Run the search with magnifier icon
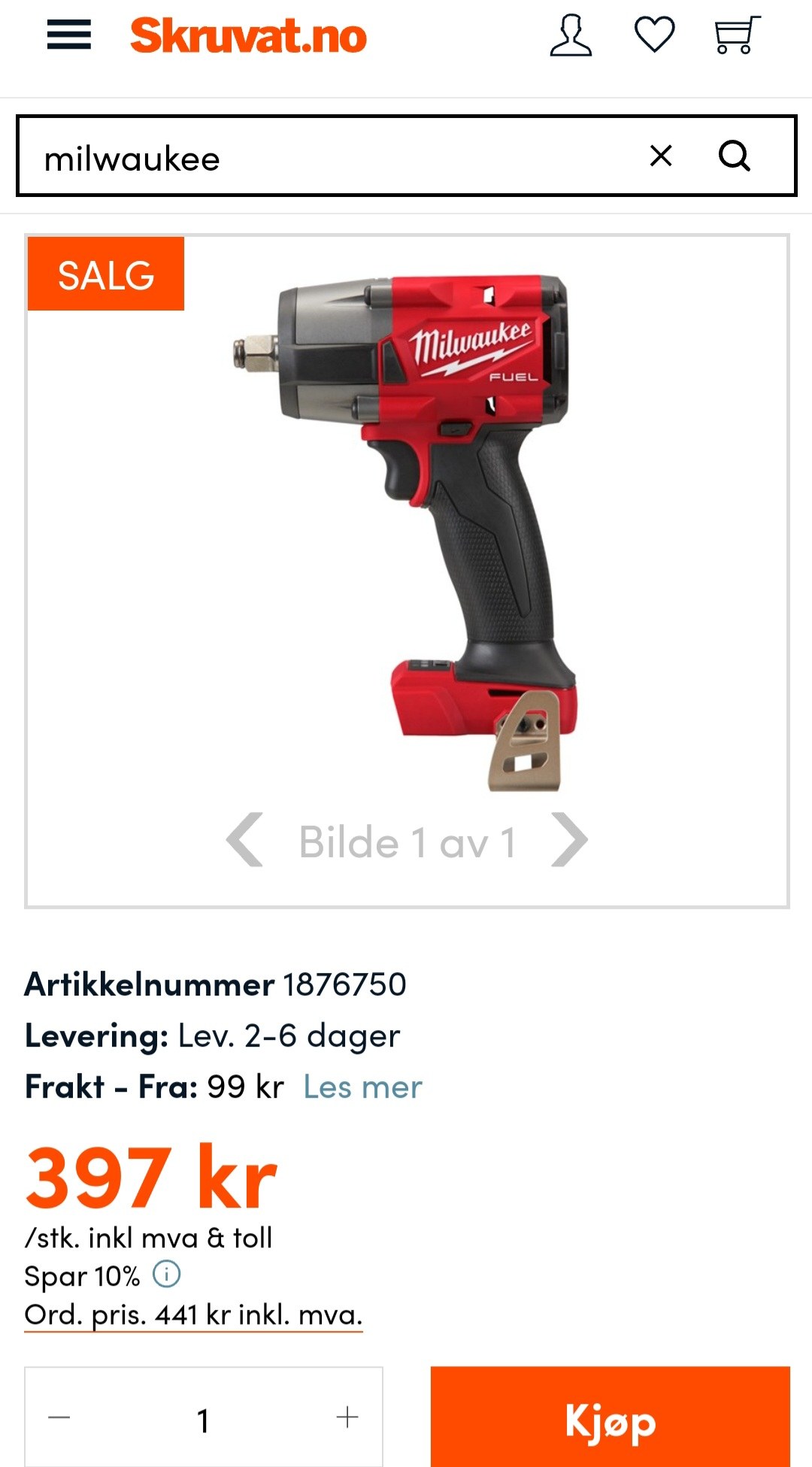The width and height of the screenshot is (812, 1467). 735,156
